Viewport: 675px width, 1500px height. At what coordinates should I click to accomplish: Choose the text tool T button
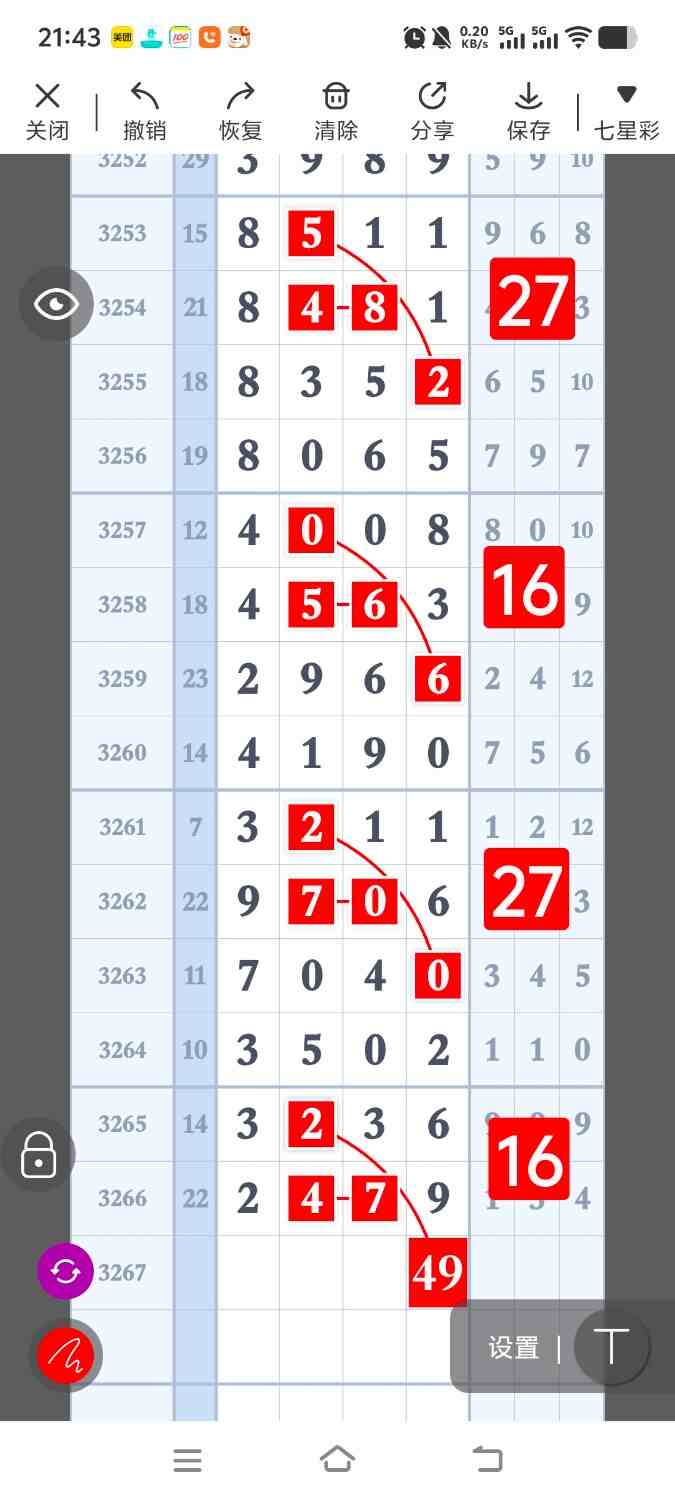click(x=611, y=1347)
